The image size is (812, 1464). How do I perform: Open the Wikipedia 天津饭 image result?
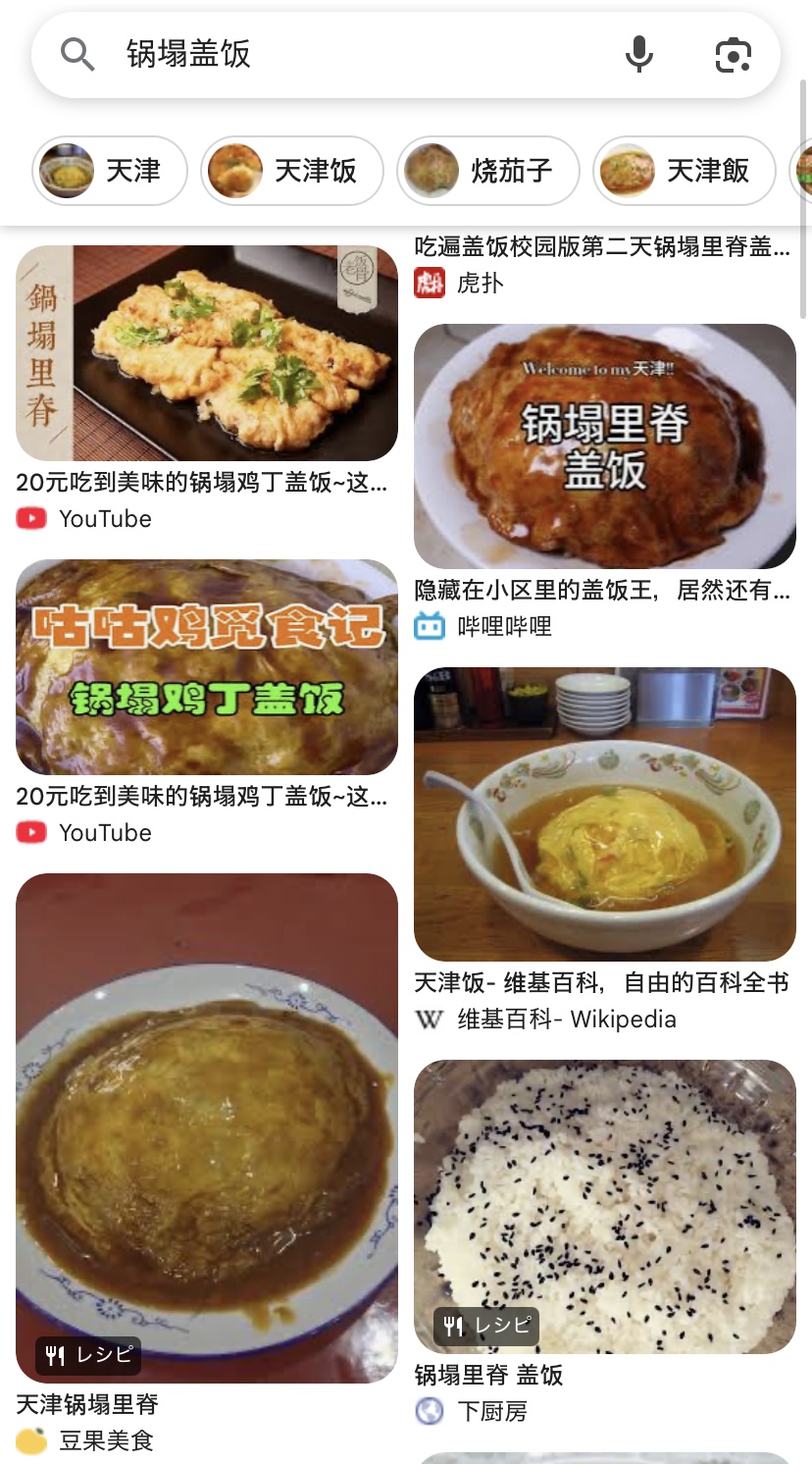coord(605,814)
